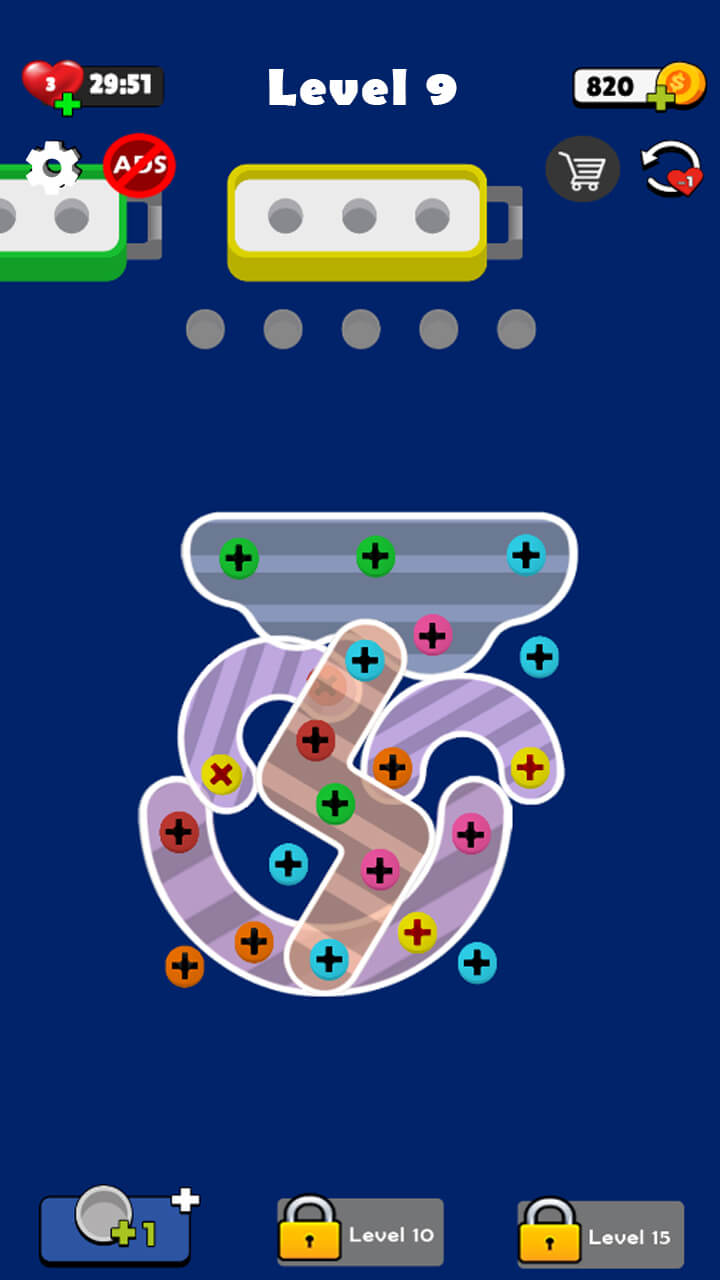Unscrew the green screw on center bar
The height and width of the screenshot is (1280, 720).
pyautogui.click(x=335, y=803)
